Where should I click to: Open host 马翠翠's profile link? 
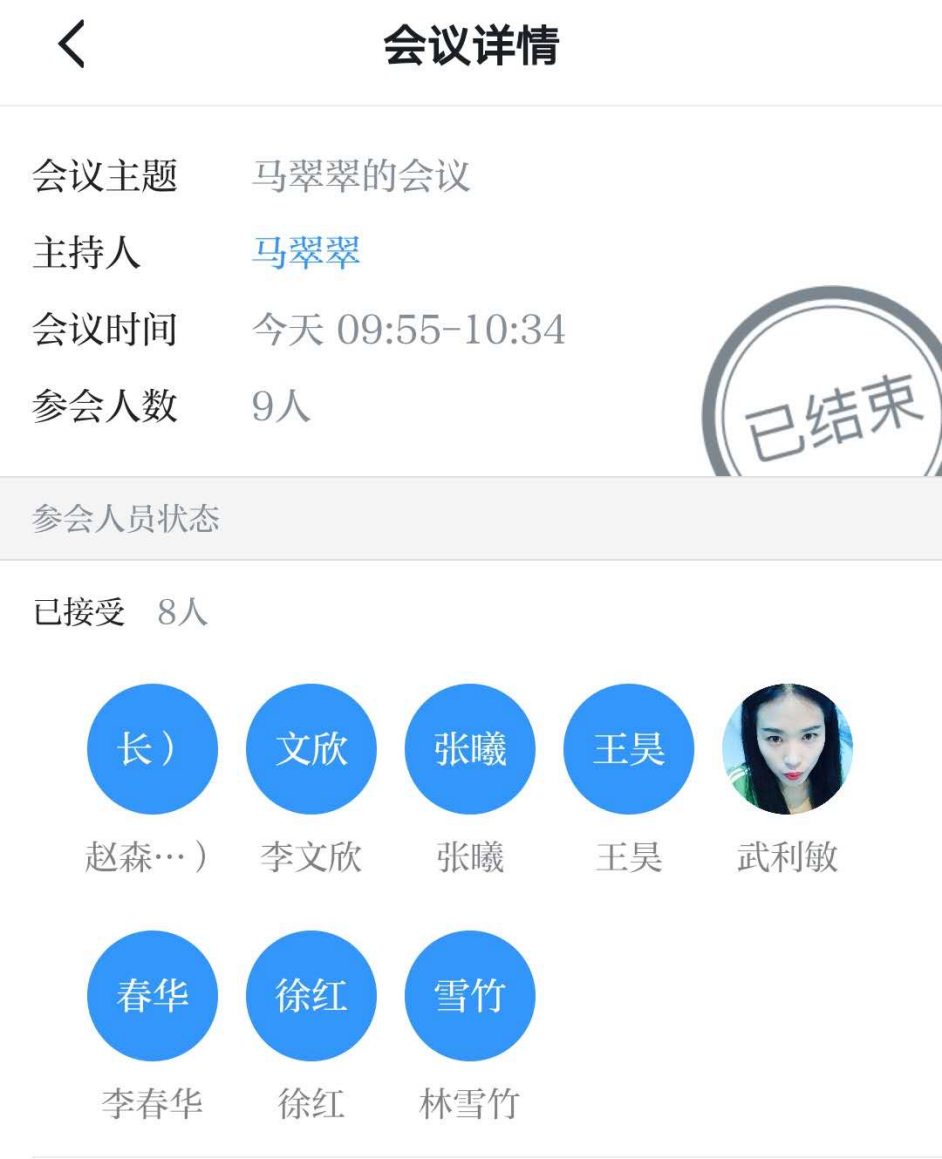click(x=305, y=253)
